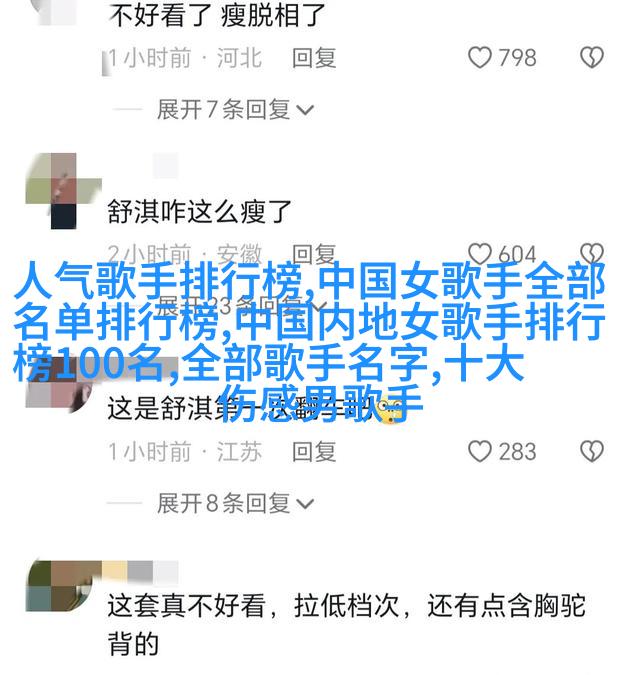Reply to the comment from 江苏
This screenshot has width=640, height=675.
314,452
